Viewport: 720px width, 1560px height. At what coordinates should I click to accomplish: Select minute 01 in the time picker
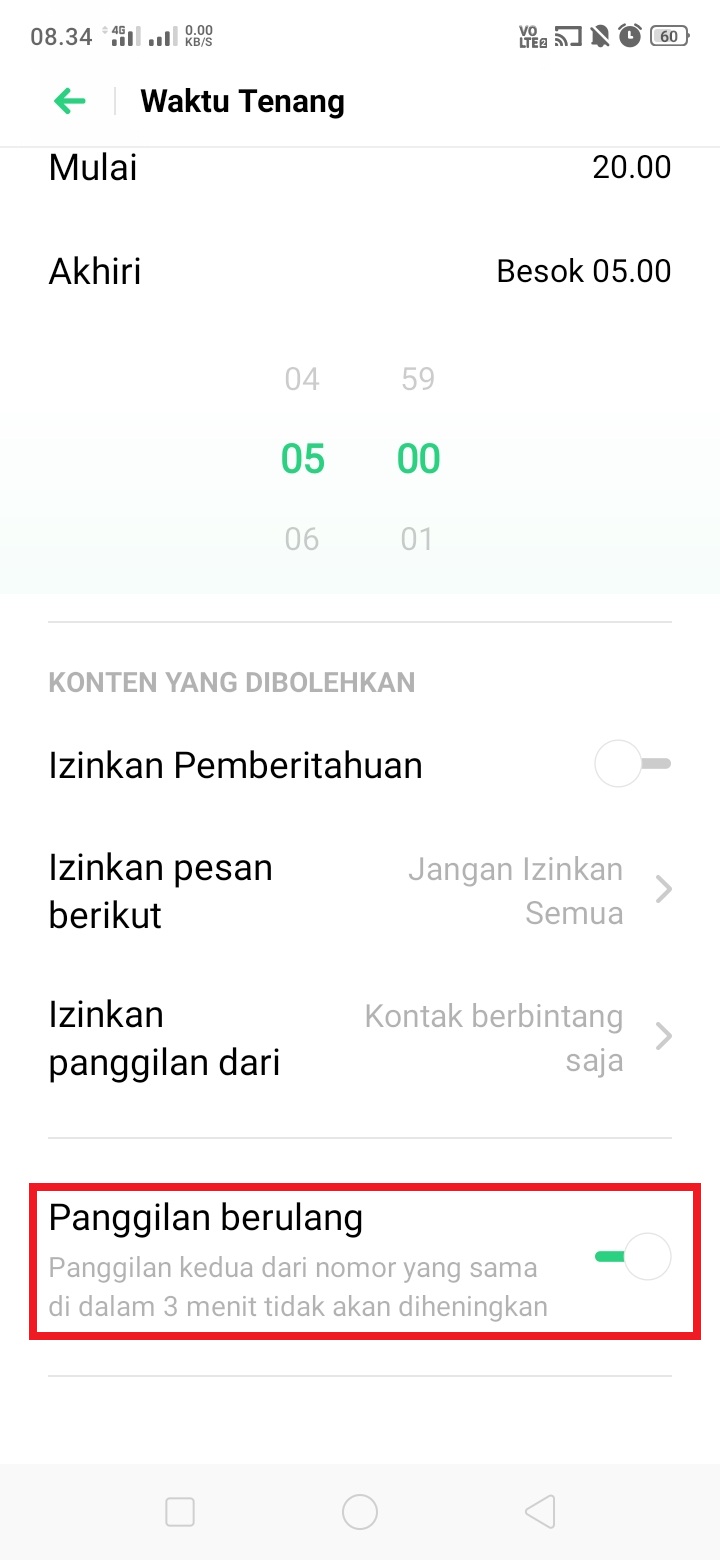(x=417, y=539)
